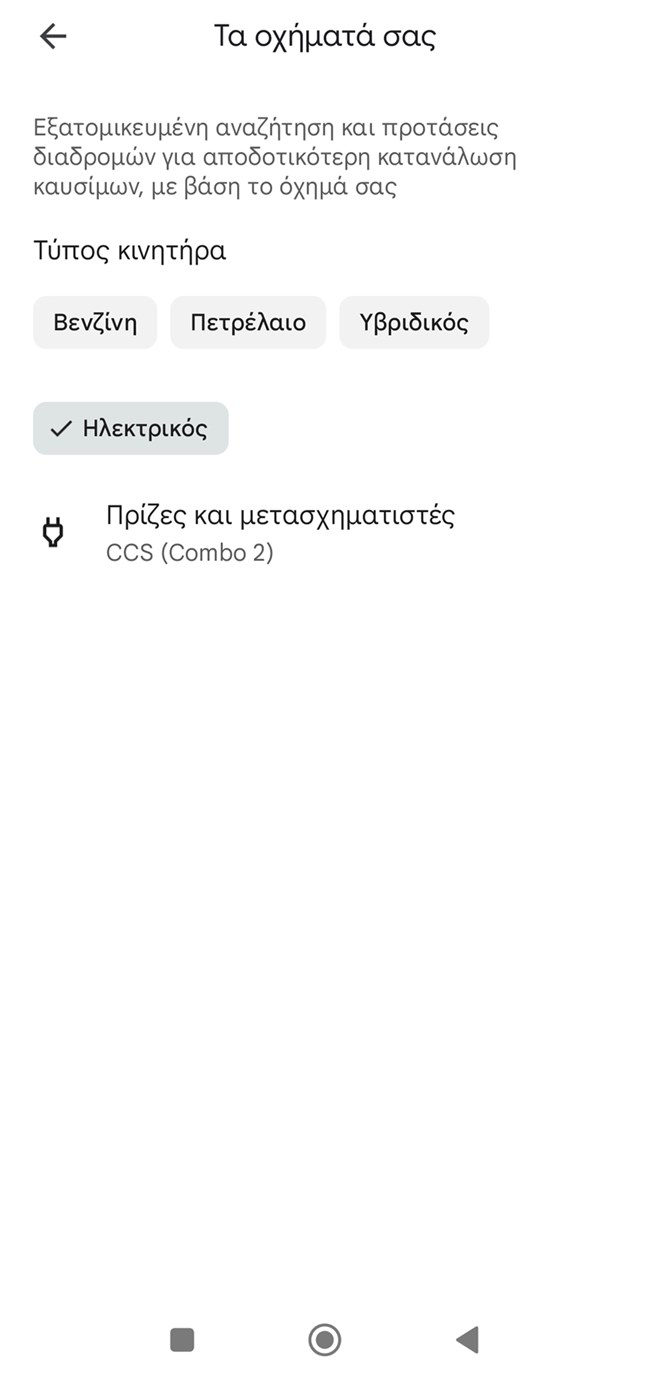Pick the Υβριδικός engine chip
The height and width of the screenshot is (1379, 650).
click(x=414, y=323)
